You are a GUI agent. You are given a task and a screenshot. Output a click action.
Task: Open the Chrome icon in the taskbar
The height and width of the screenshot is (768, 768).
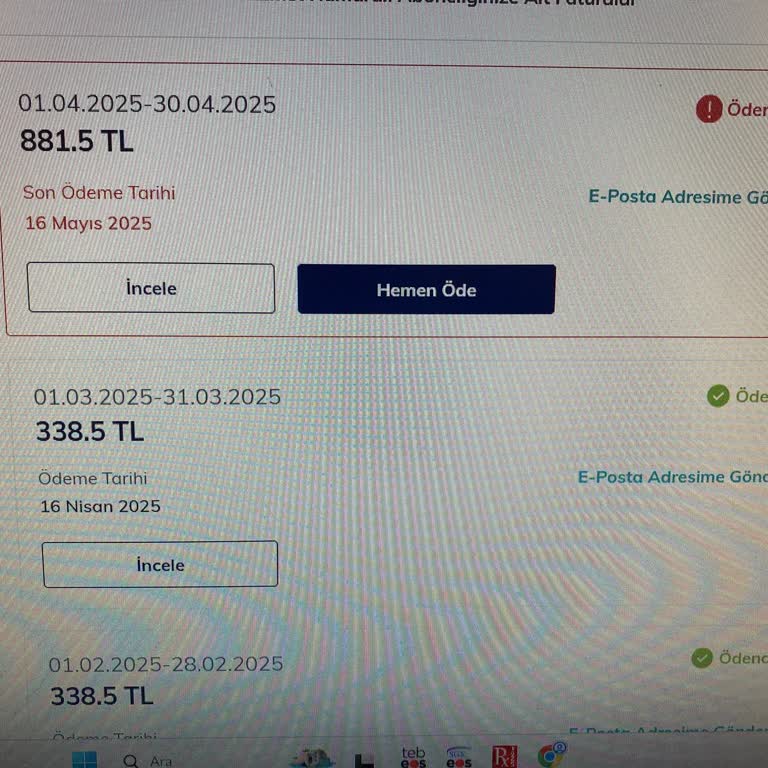pyautogui.click(x=551, y=755)
